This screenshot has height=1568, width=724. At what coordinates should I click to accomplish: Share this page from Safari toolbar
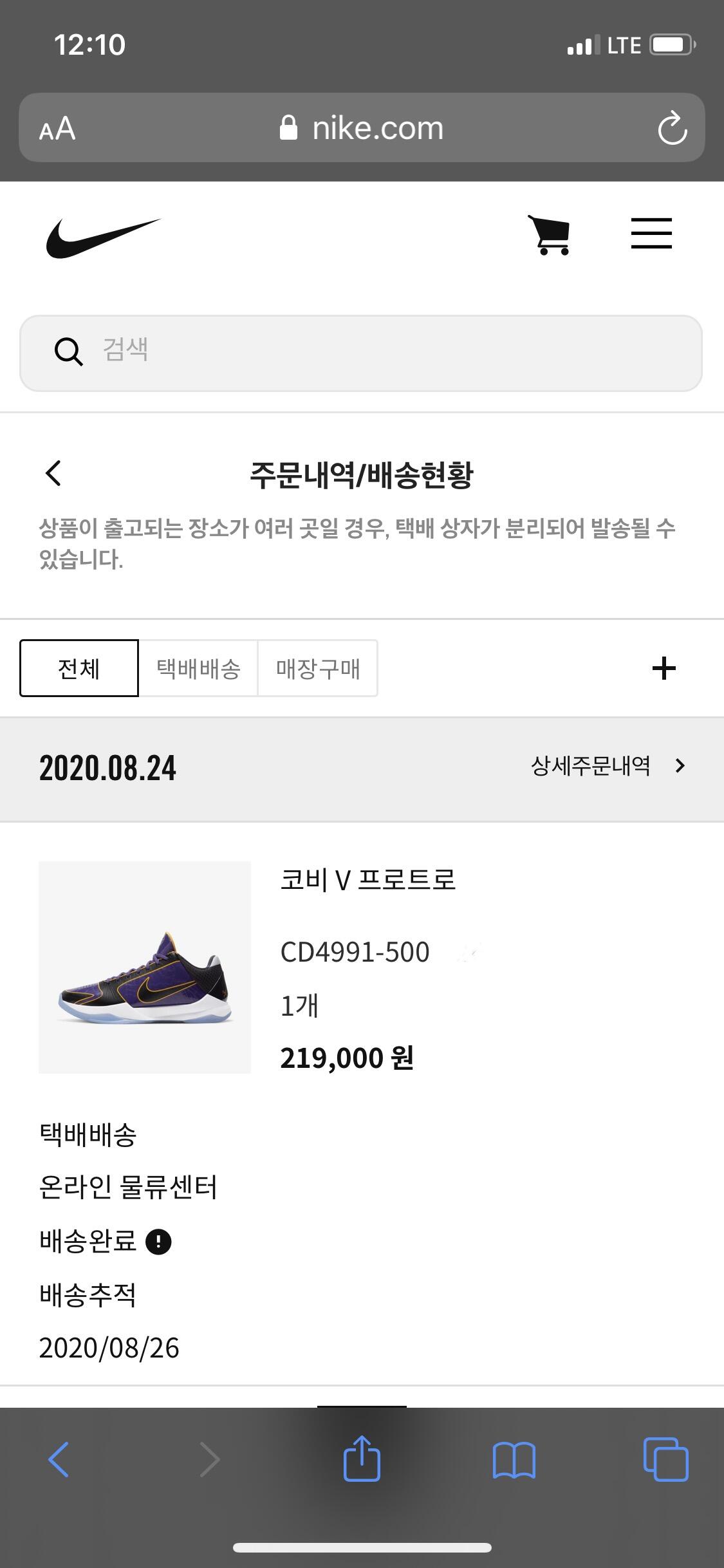(x=362, y=1459)
